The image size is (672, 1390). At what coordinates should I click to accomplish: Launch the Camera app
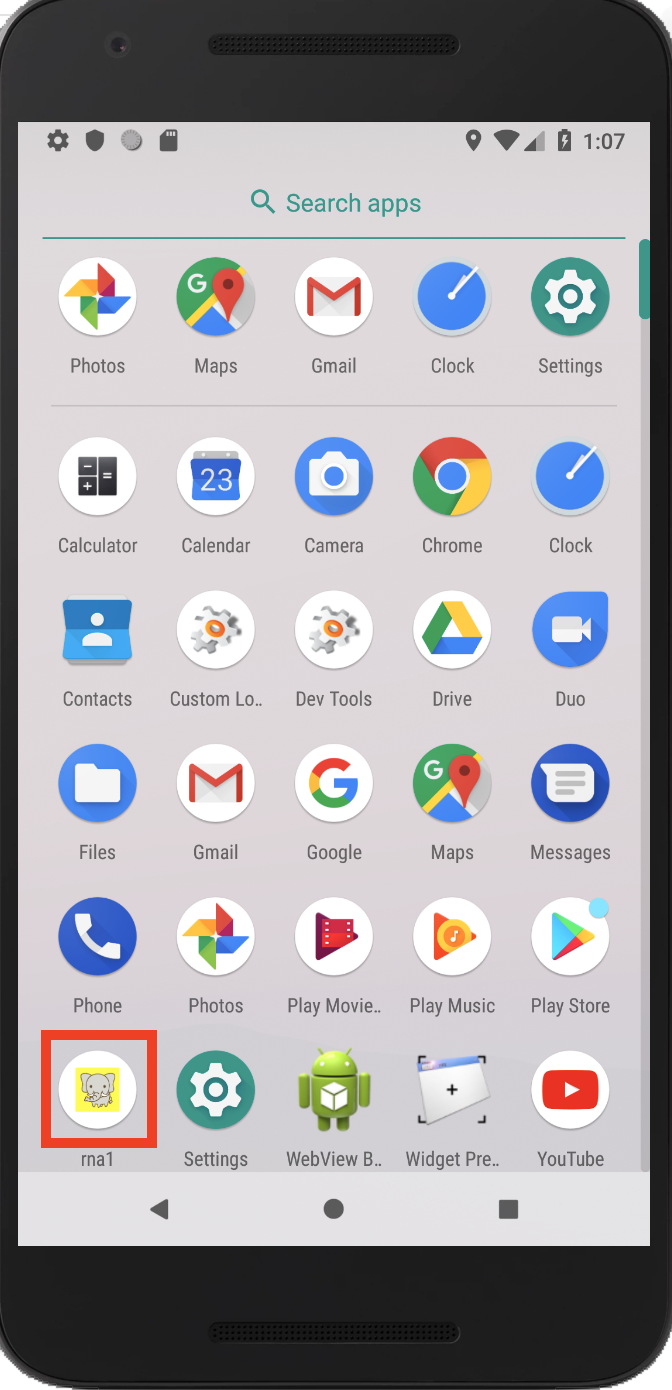click(x=334, y=476)
